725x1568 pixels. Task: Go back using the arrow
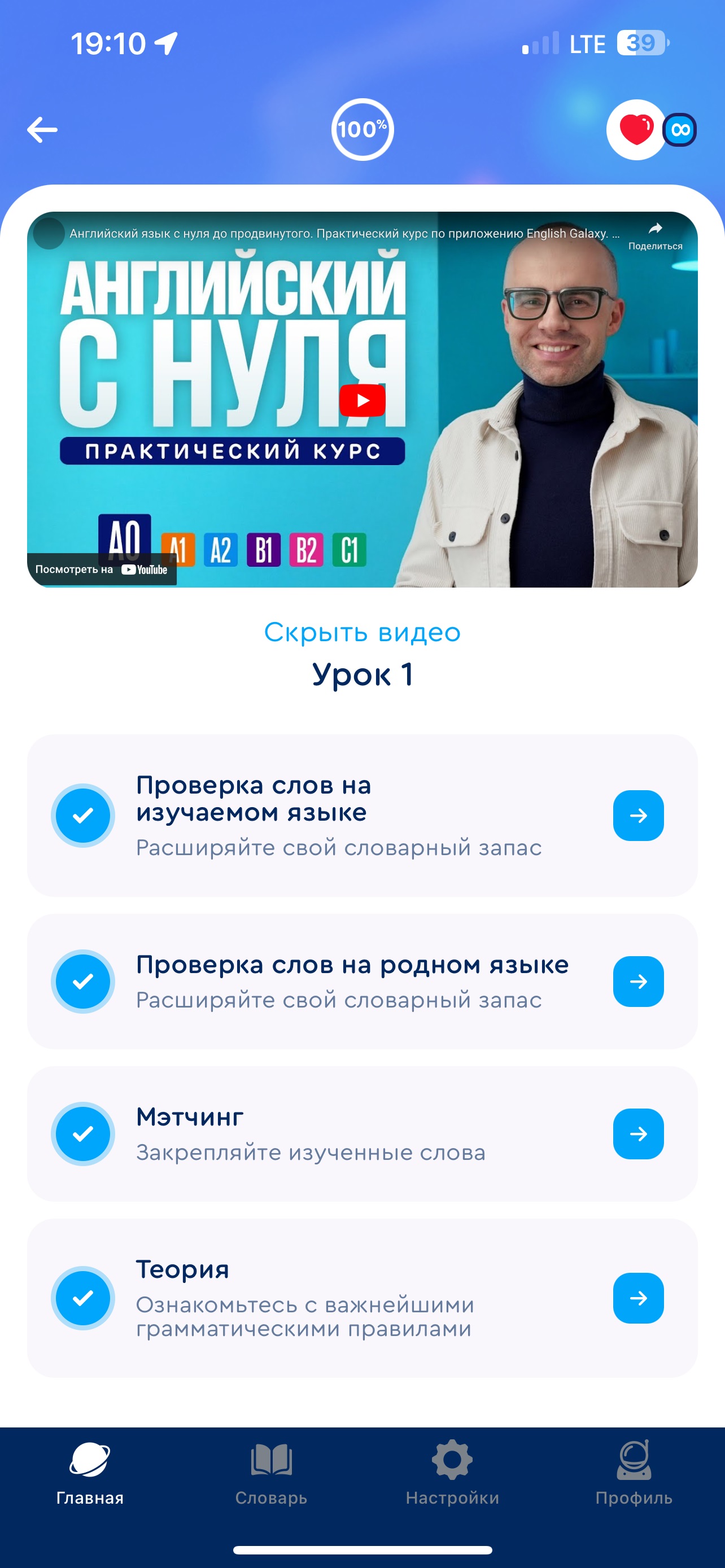pos(42,130)
